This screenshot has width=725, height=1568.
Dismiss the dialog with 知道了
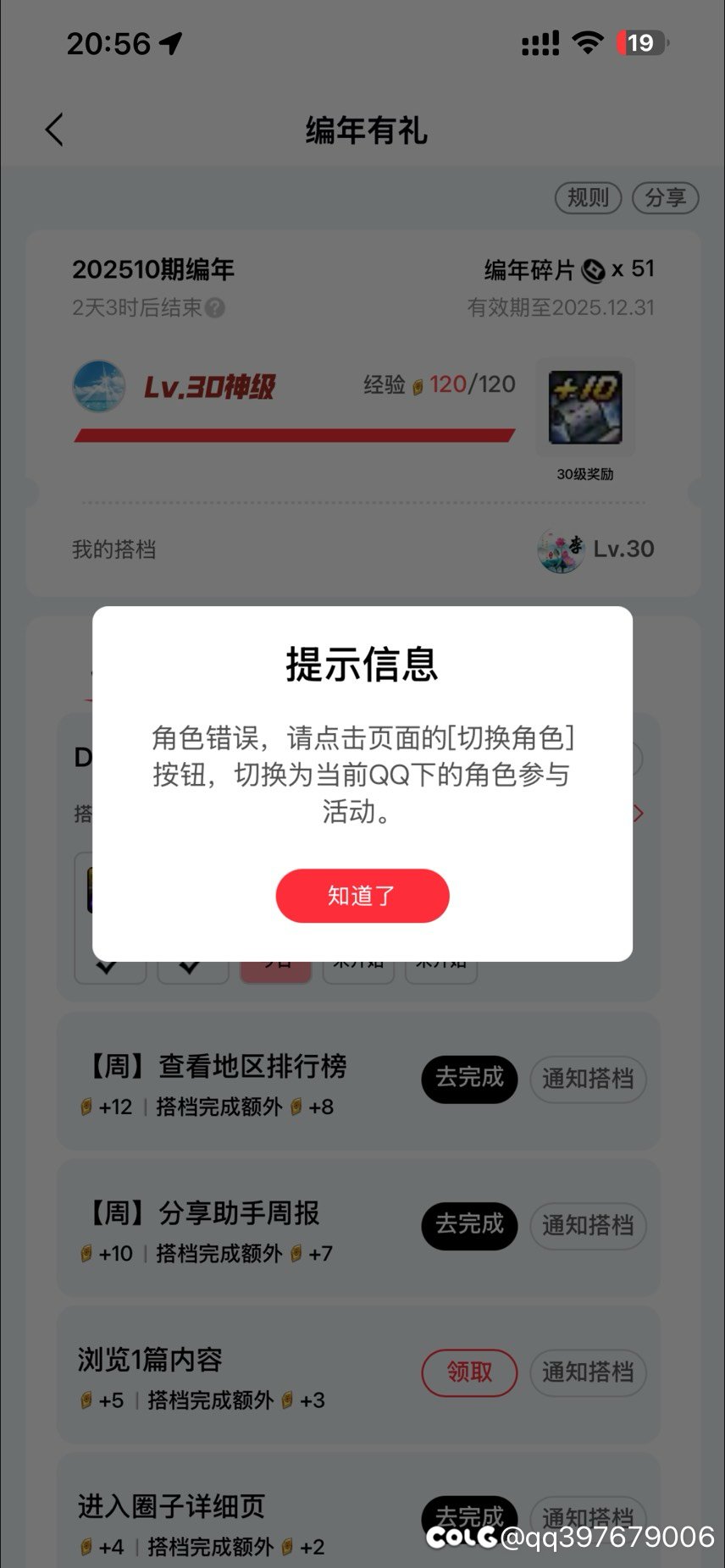coord(362,896)
